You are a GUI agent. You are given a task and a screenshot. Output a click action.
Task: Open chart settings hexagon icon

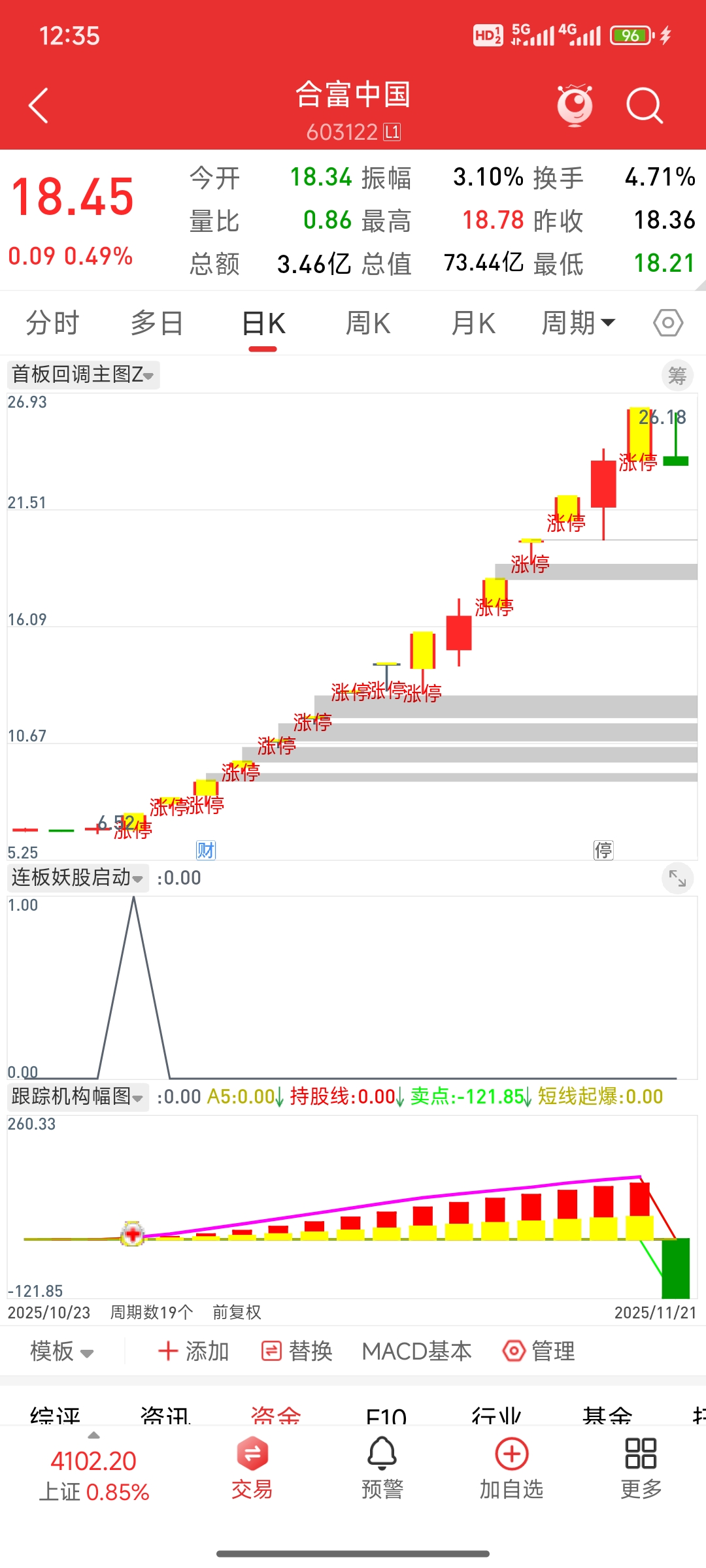coord(668,323)
